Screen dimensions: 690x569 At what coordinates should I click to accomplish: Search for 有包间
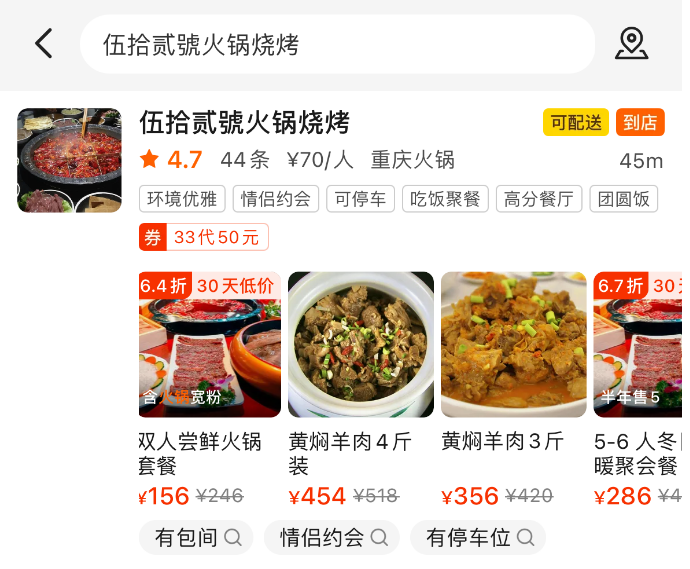point(197,538)
